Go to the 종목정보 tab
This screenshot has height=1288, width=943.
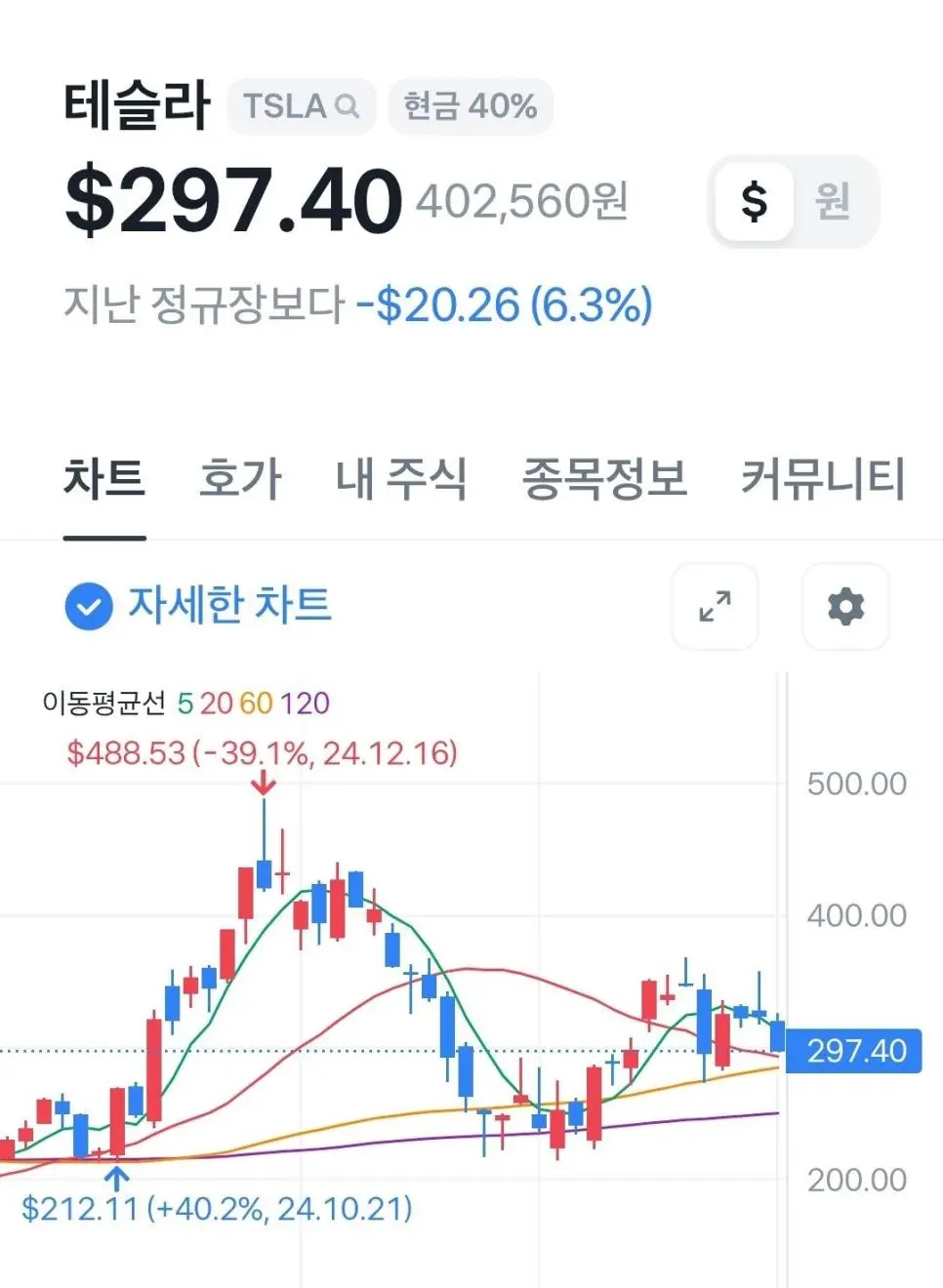[604, 480]
